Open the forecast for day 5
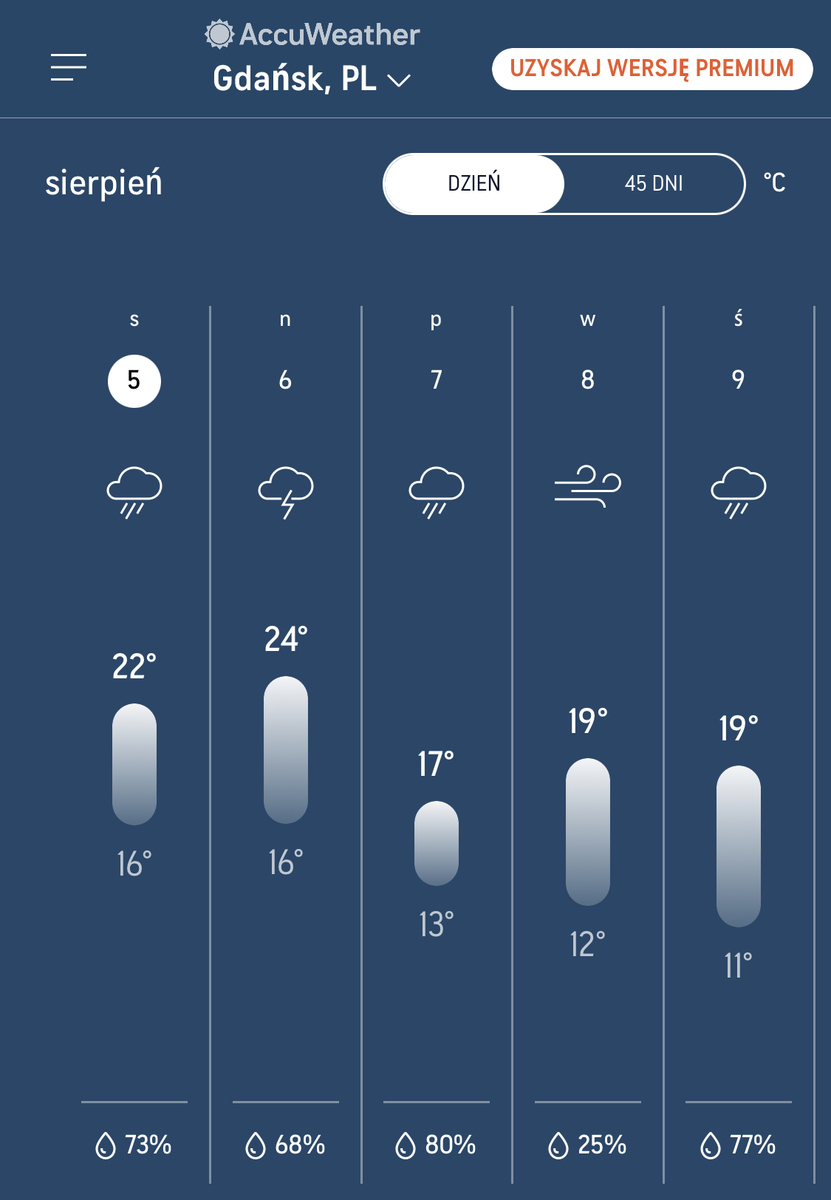This screenshot has height=1200, width=831. 134,381
